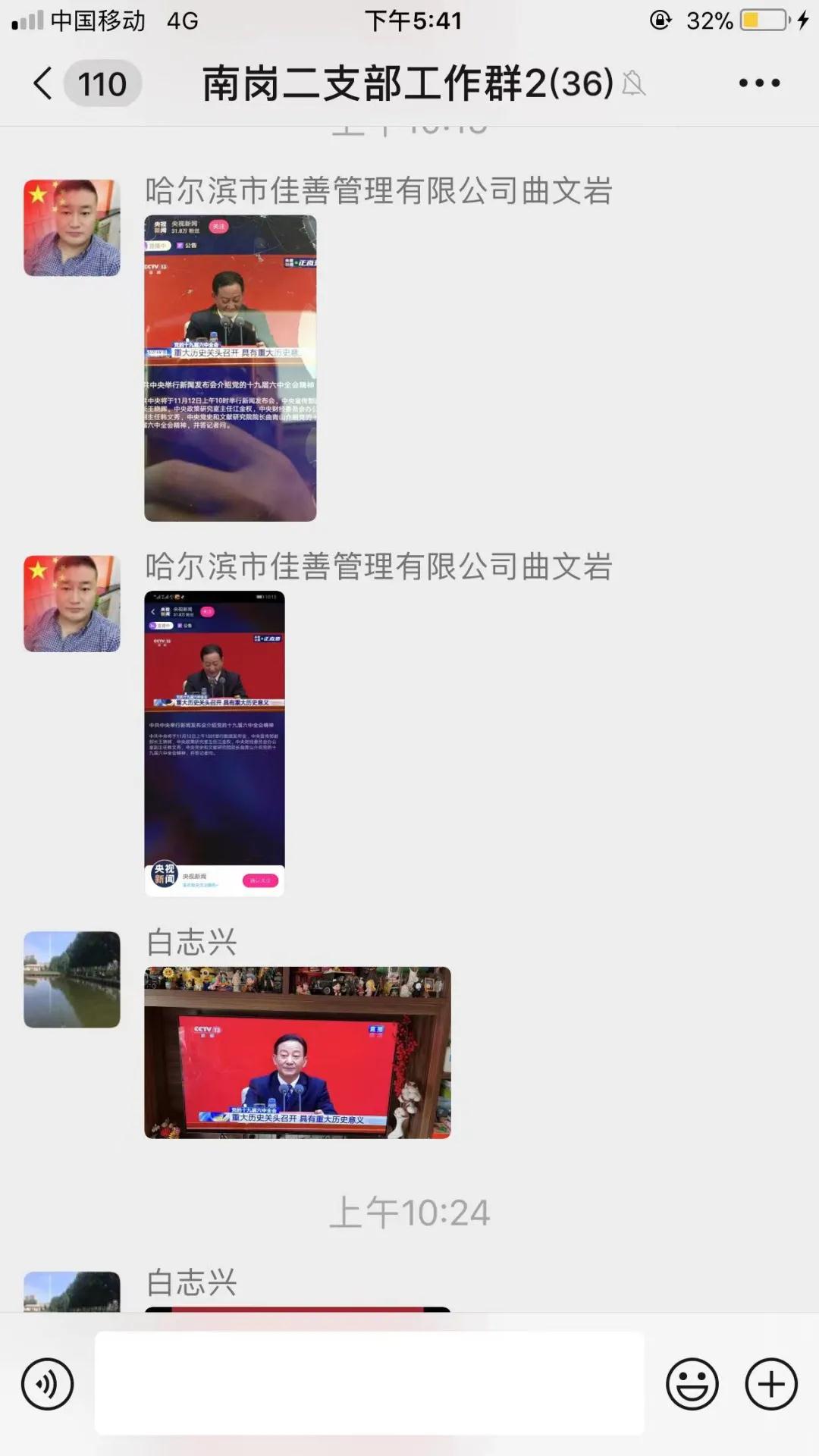This screenshot has width=819, height=1456.
Task: Open 白志兴's TV photo with wooden shelf
Action: (297, 1053)
